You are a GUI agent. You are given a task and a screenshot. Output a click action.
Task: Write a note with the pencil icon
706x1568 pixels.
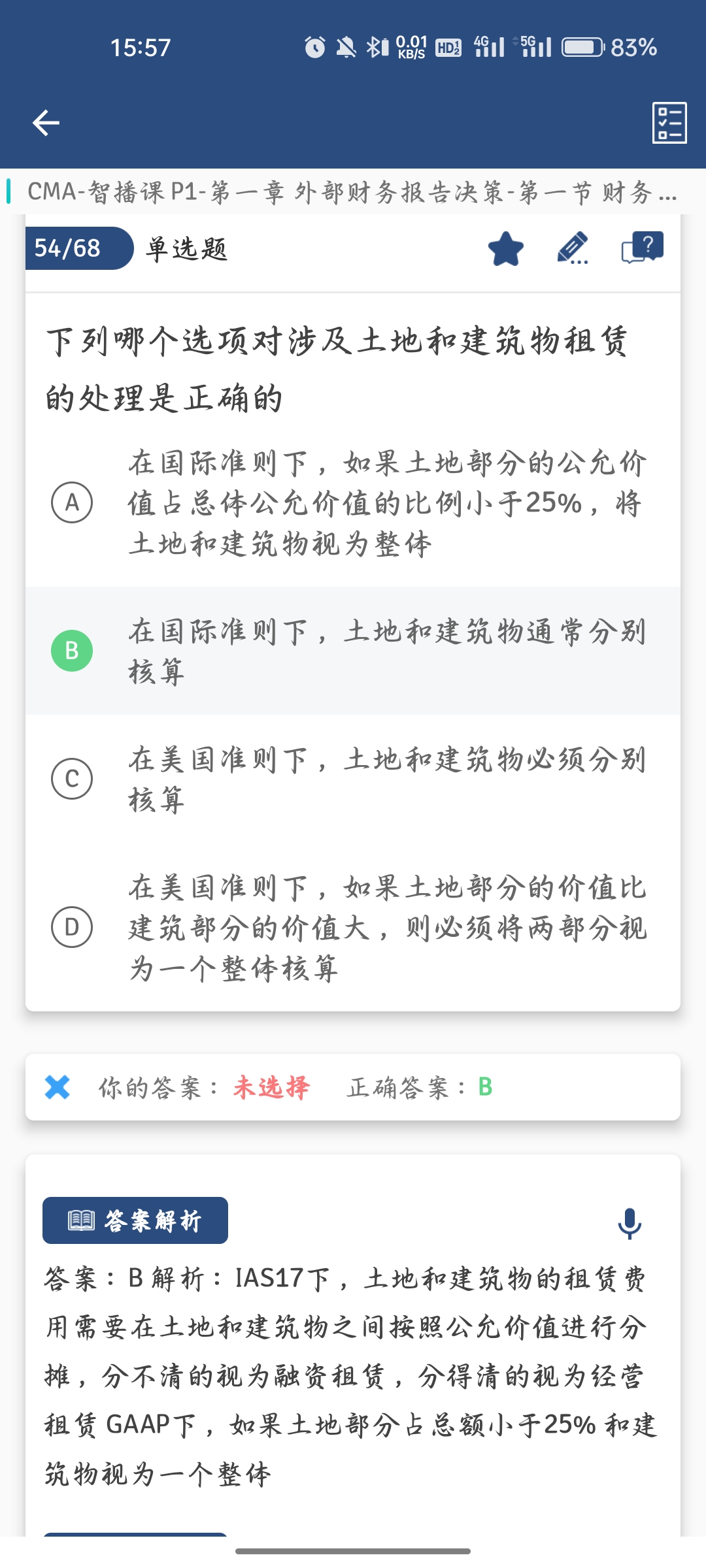(573, 248)
